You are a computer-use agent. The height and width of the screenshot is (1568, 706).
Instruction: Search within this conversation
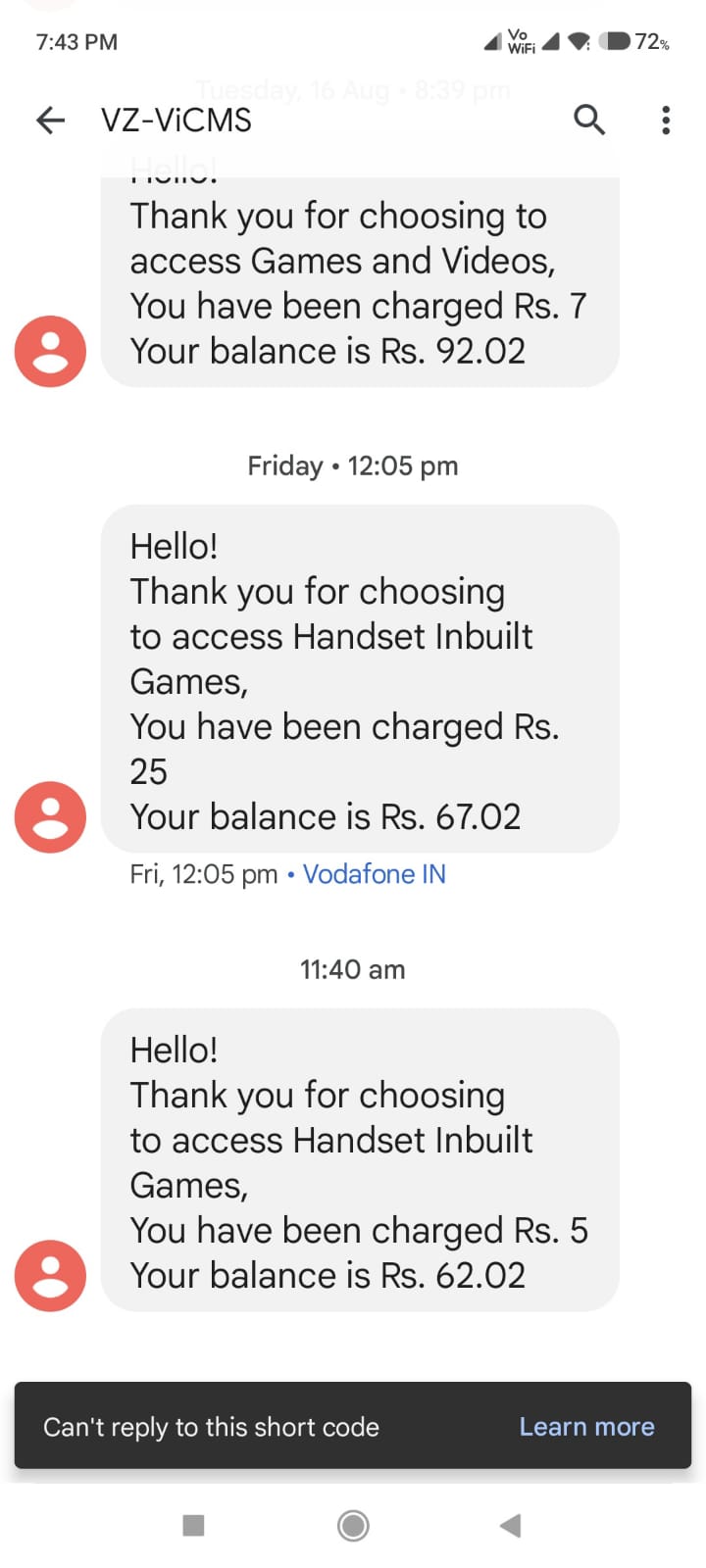[588, 120]
